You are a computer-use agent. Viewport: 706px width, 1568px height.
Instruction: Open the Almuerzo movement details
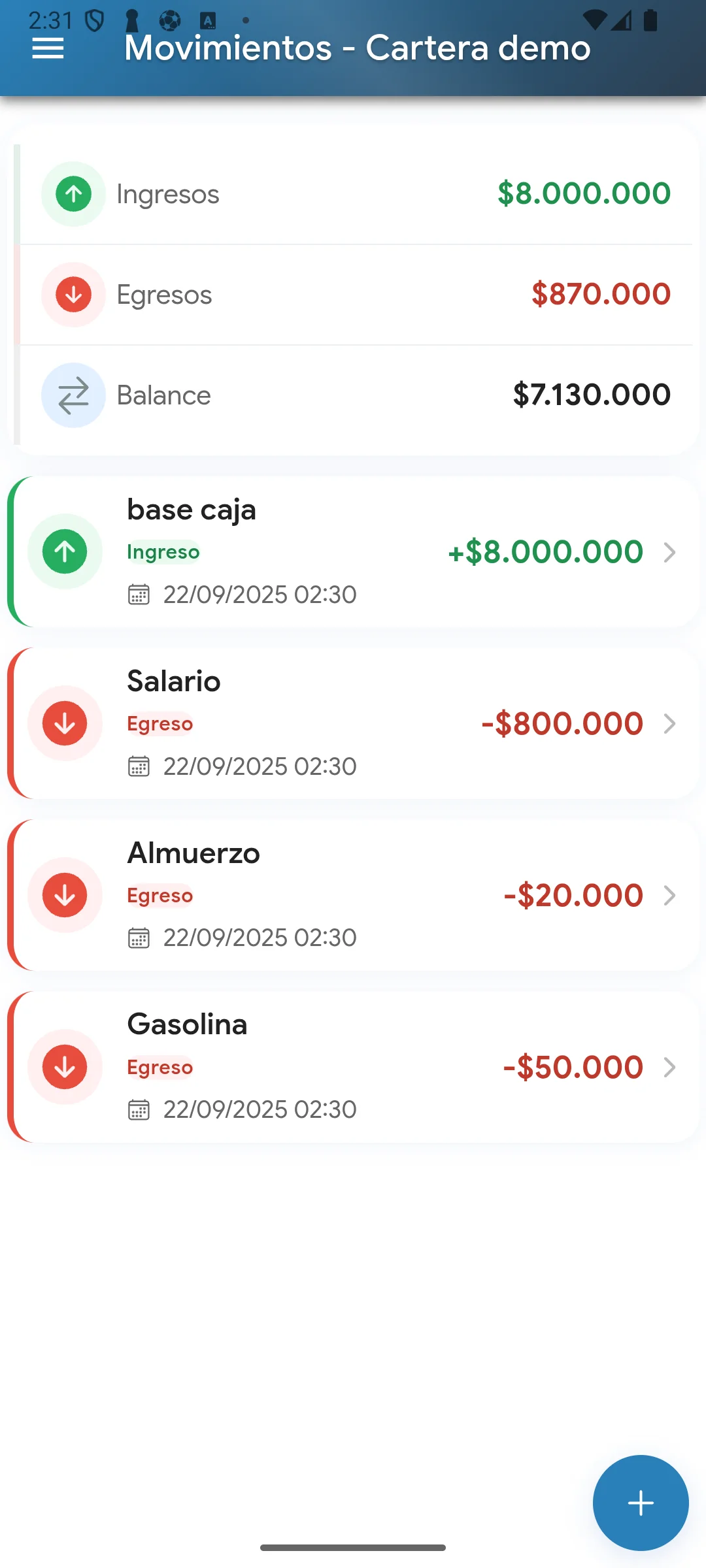[669, 896]
